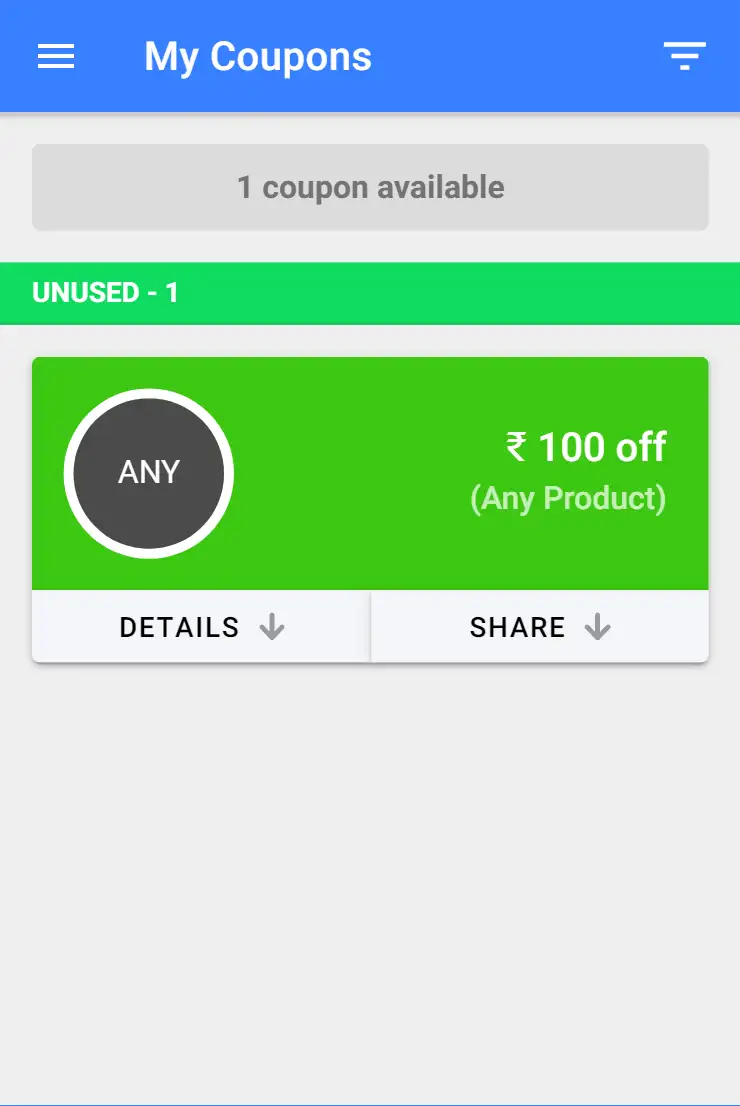Expand the coupon Details section

(202, 627)
